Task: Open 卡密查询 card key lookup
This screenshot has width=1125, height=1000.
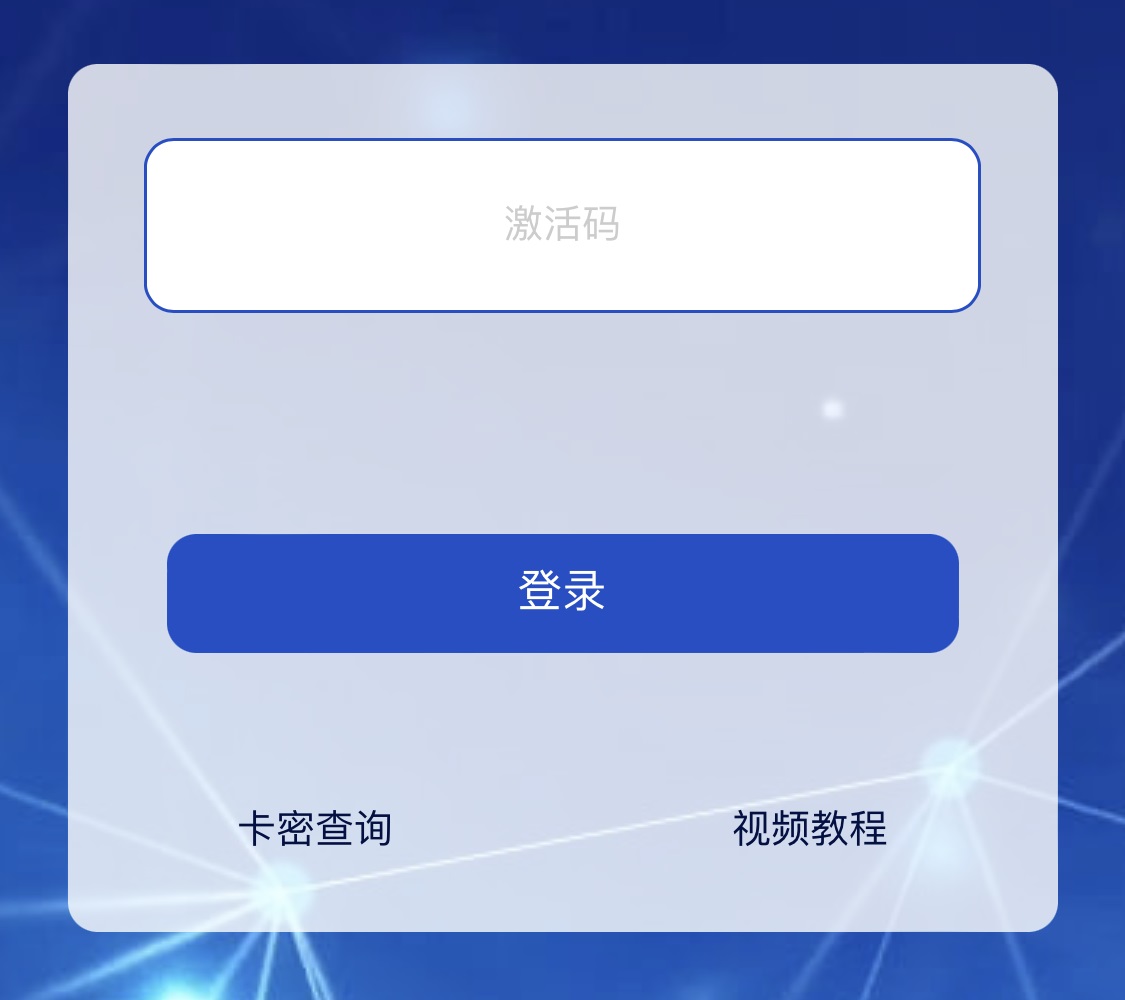Action: pyautogui.click(x=314, y=828)
